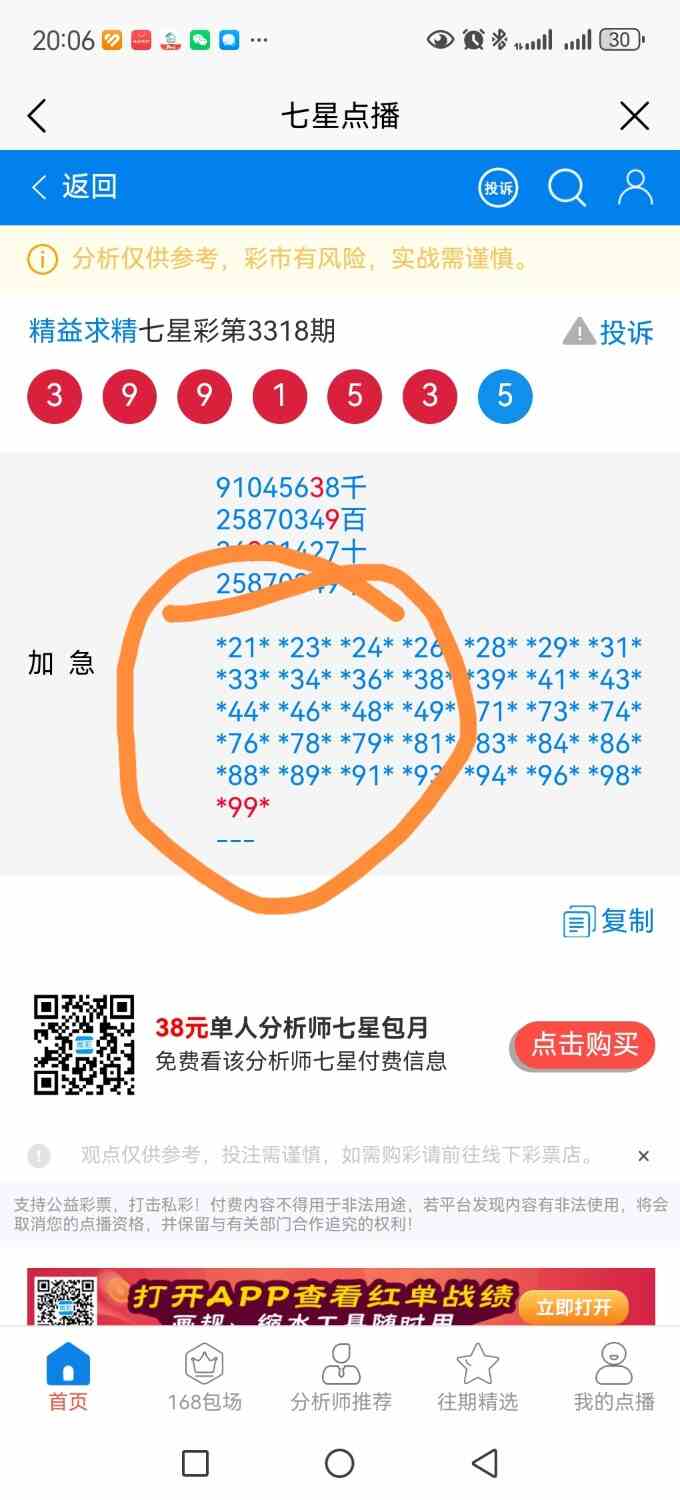Tap the system home circle button

pyautogui.click(x=340, y=1463)
